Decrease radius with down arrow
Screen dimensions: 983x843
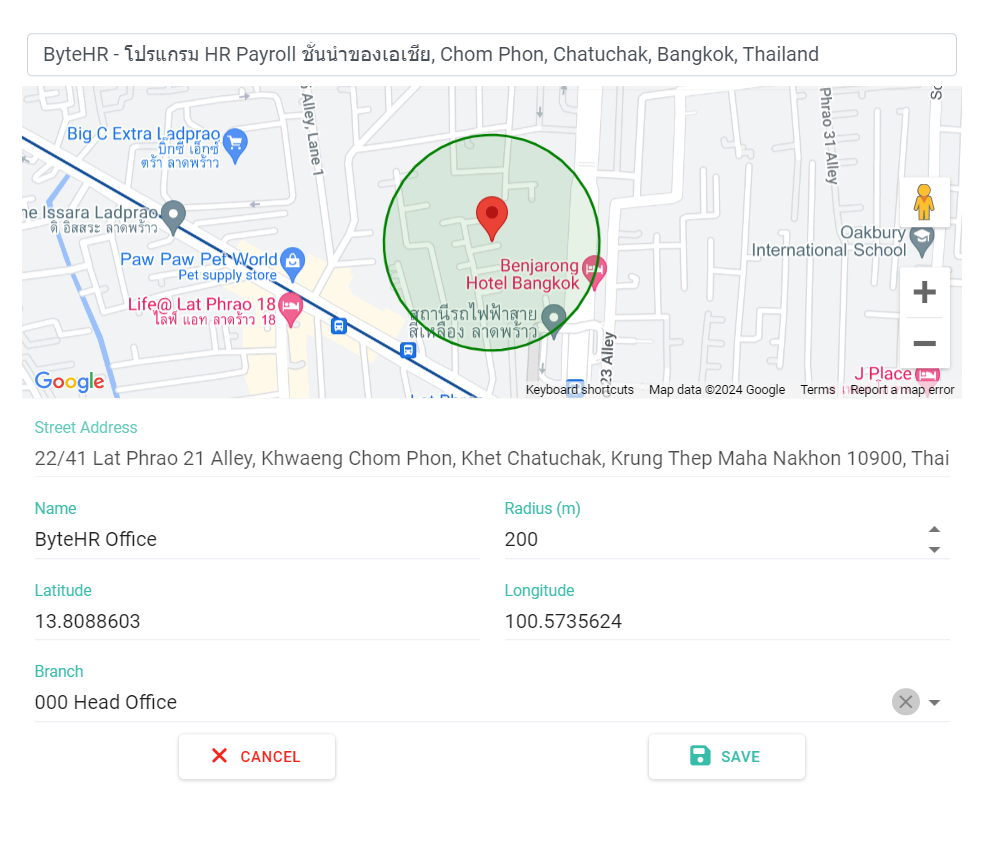[x=934, y=550]
